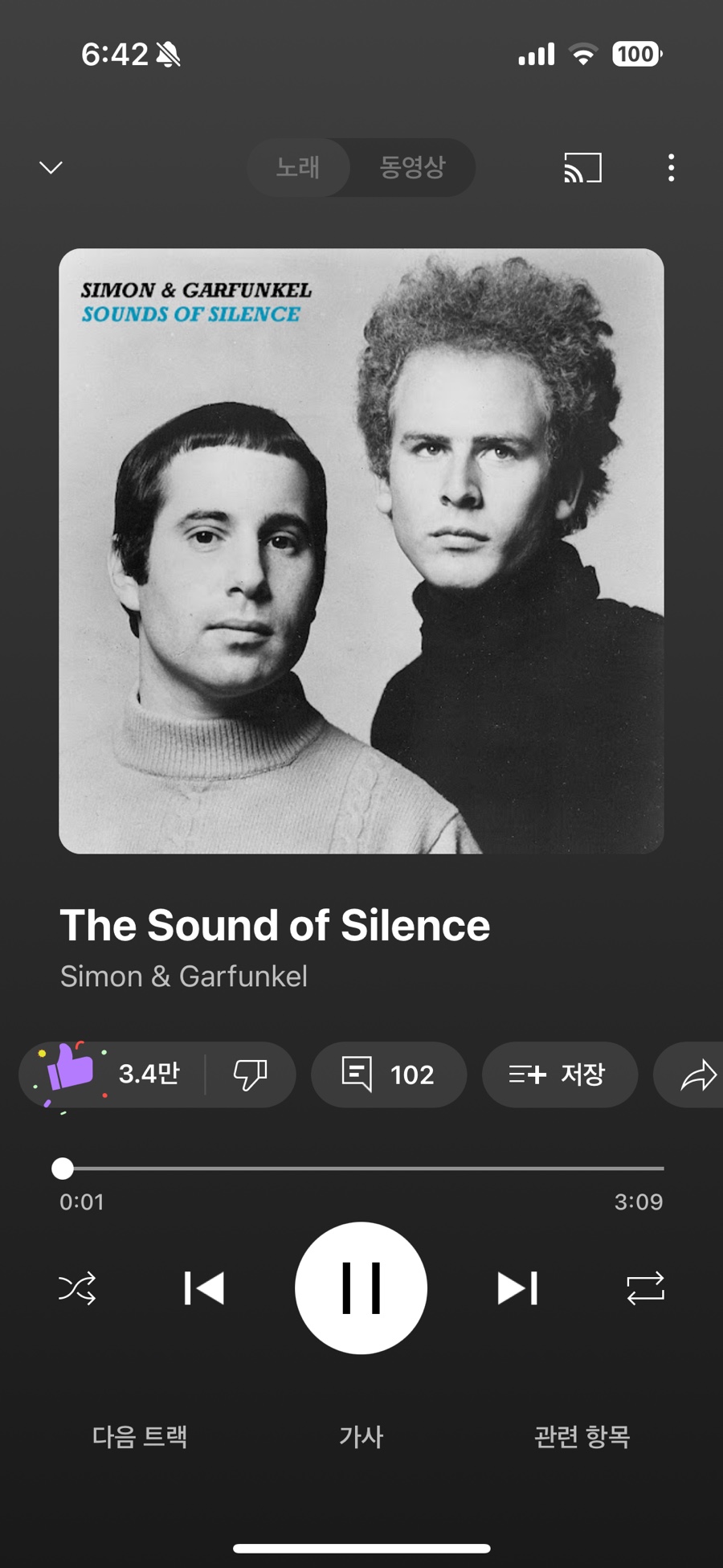
Task: Save the song via 저장 button
Action: coord(559,1075)
